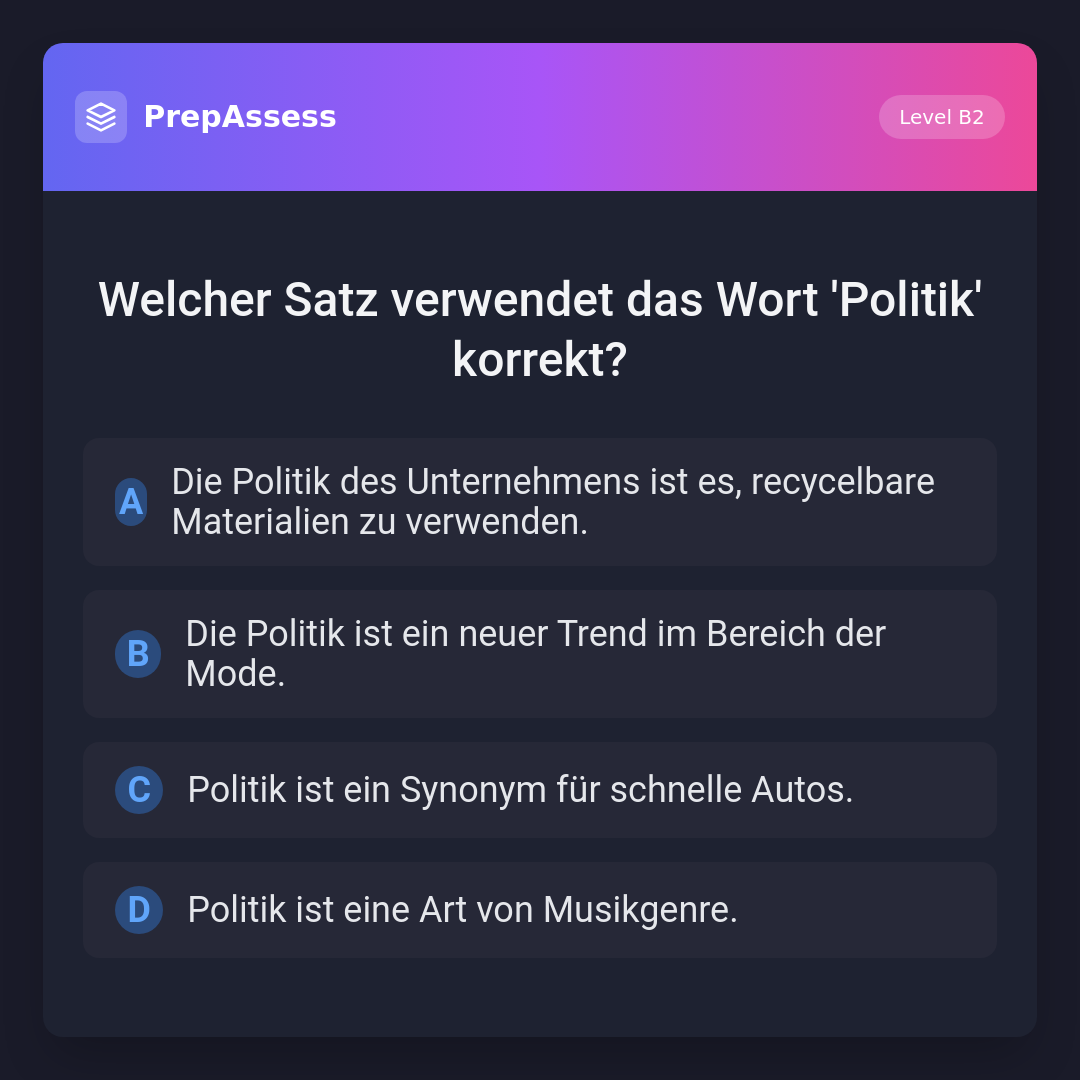Mark answer D about Musikgenre
Screen dimensions: 1080x1080
[540, 910]
